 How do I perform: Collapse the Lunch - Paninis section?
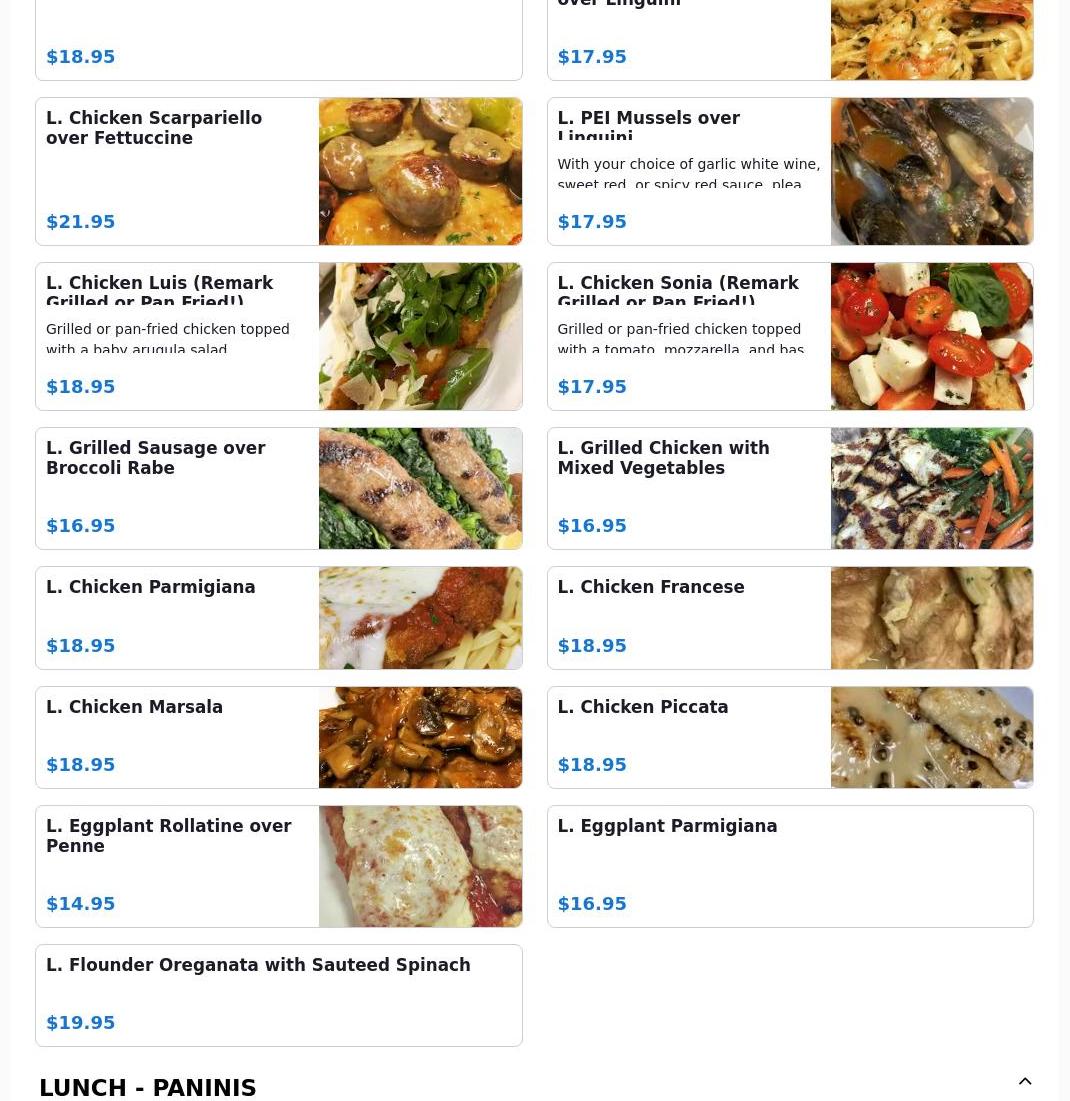[x=1025, y=1082]
